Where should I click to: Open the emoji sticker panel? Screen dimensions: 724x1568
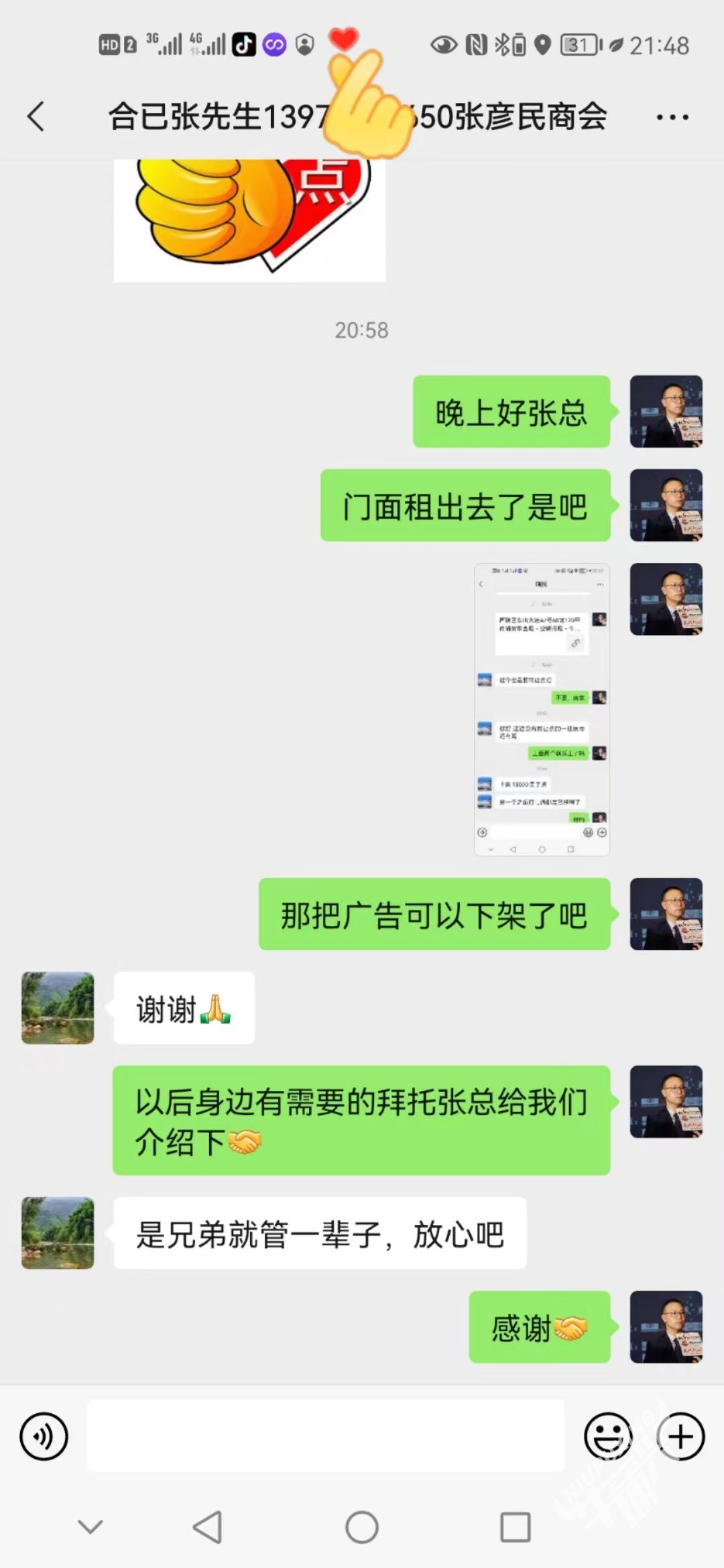(x=608, y=1436)
